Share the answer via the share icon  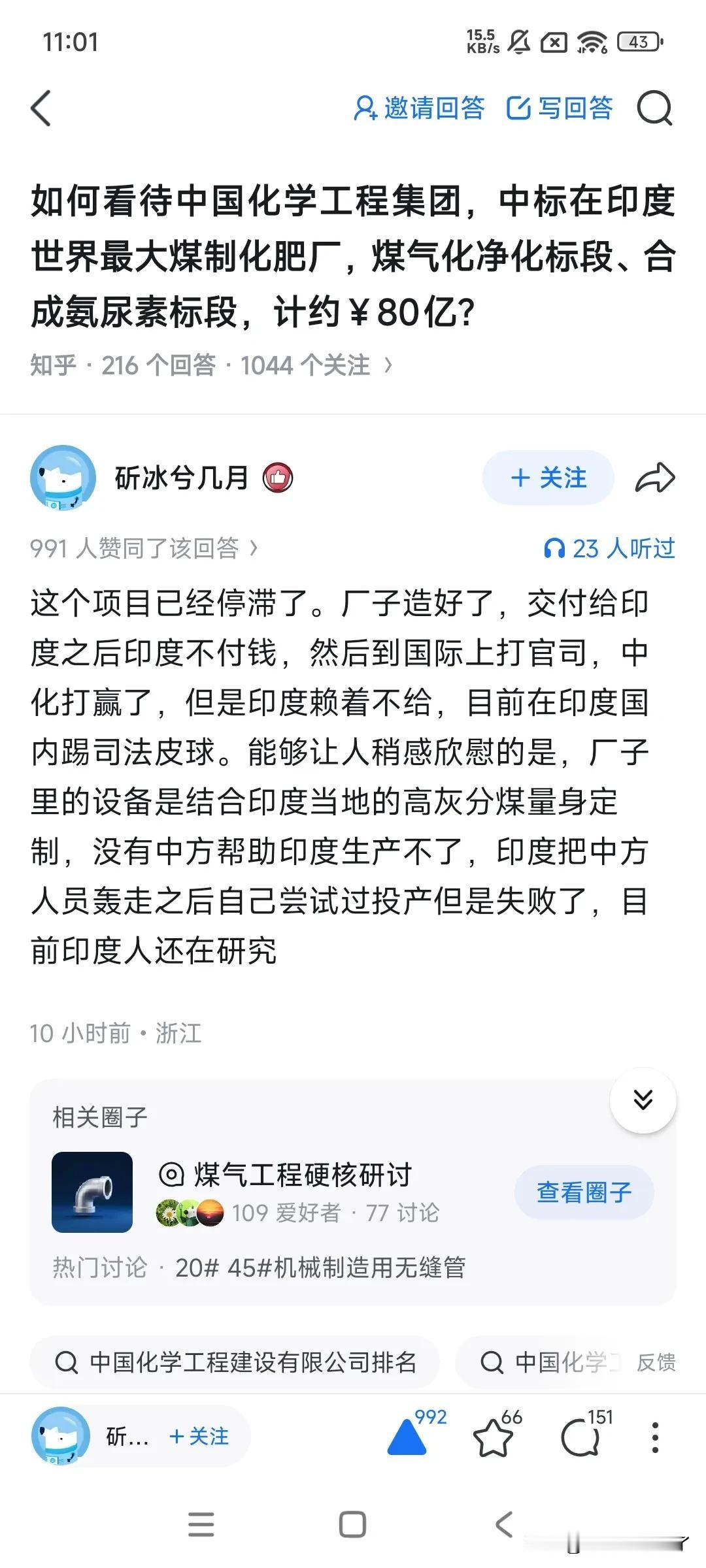[656, 478]
